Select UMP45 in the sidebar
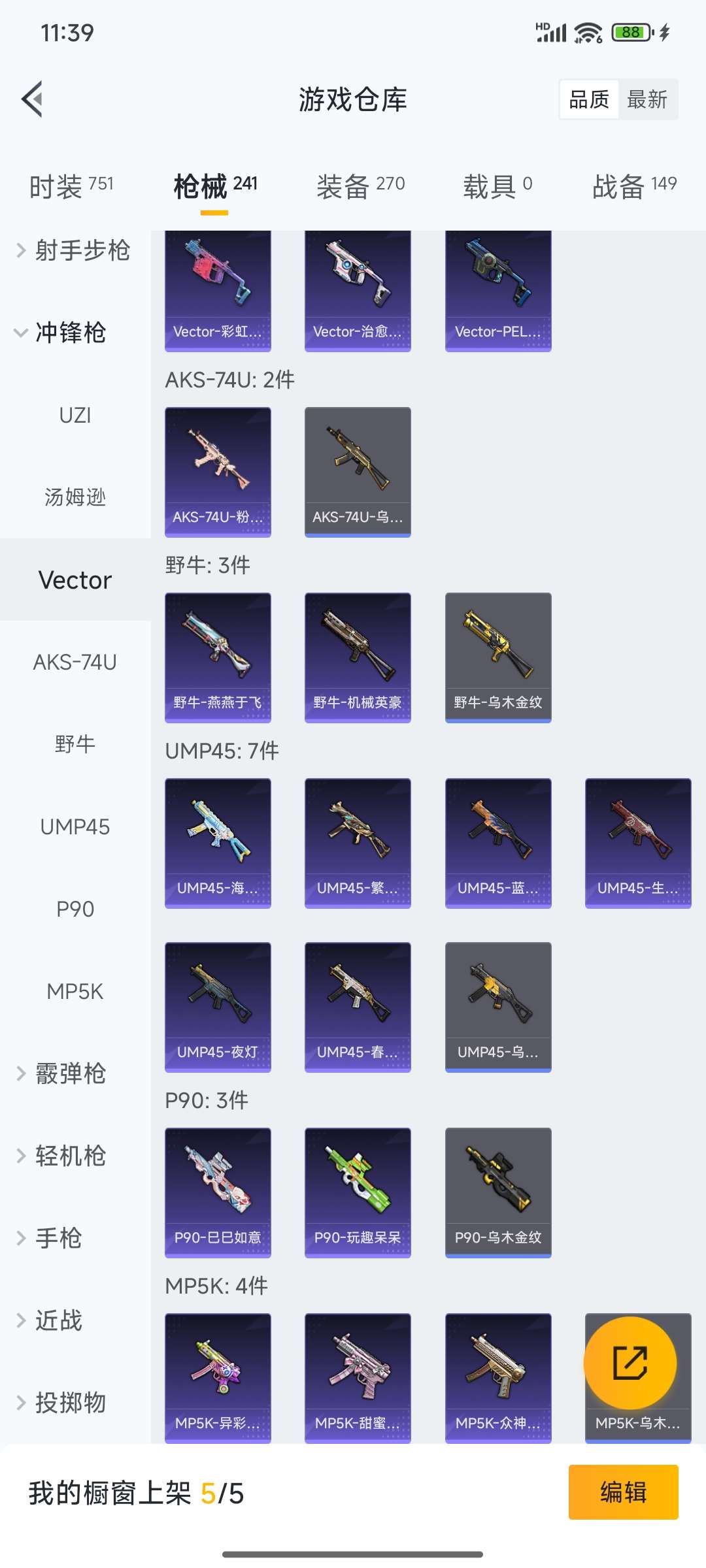706x1568 pixels. 75,826
